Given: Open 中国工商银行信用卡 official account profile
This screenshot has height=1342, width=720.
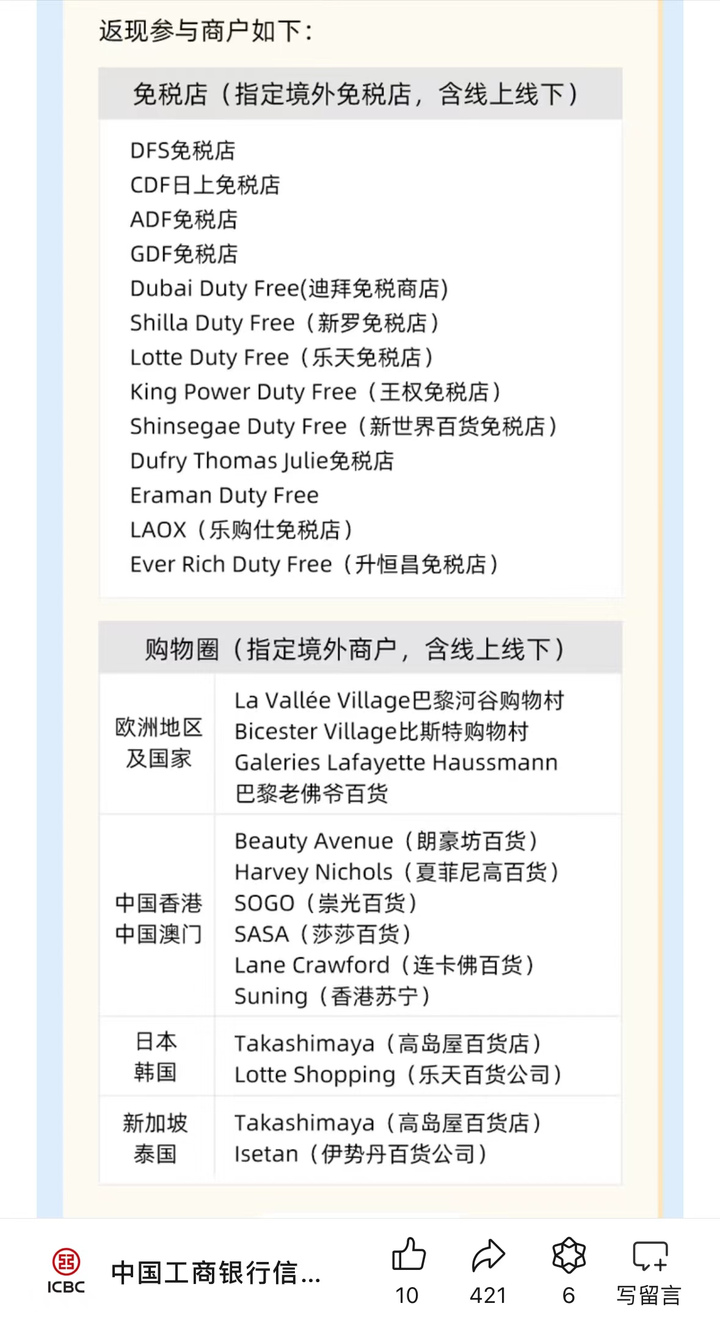Looking at the screenshot, I should click(215, 1273).
